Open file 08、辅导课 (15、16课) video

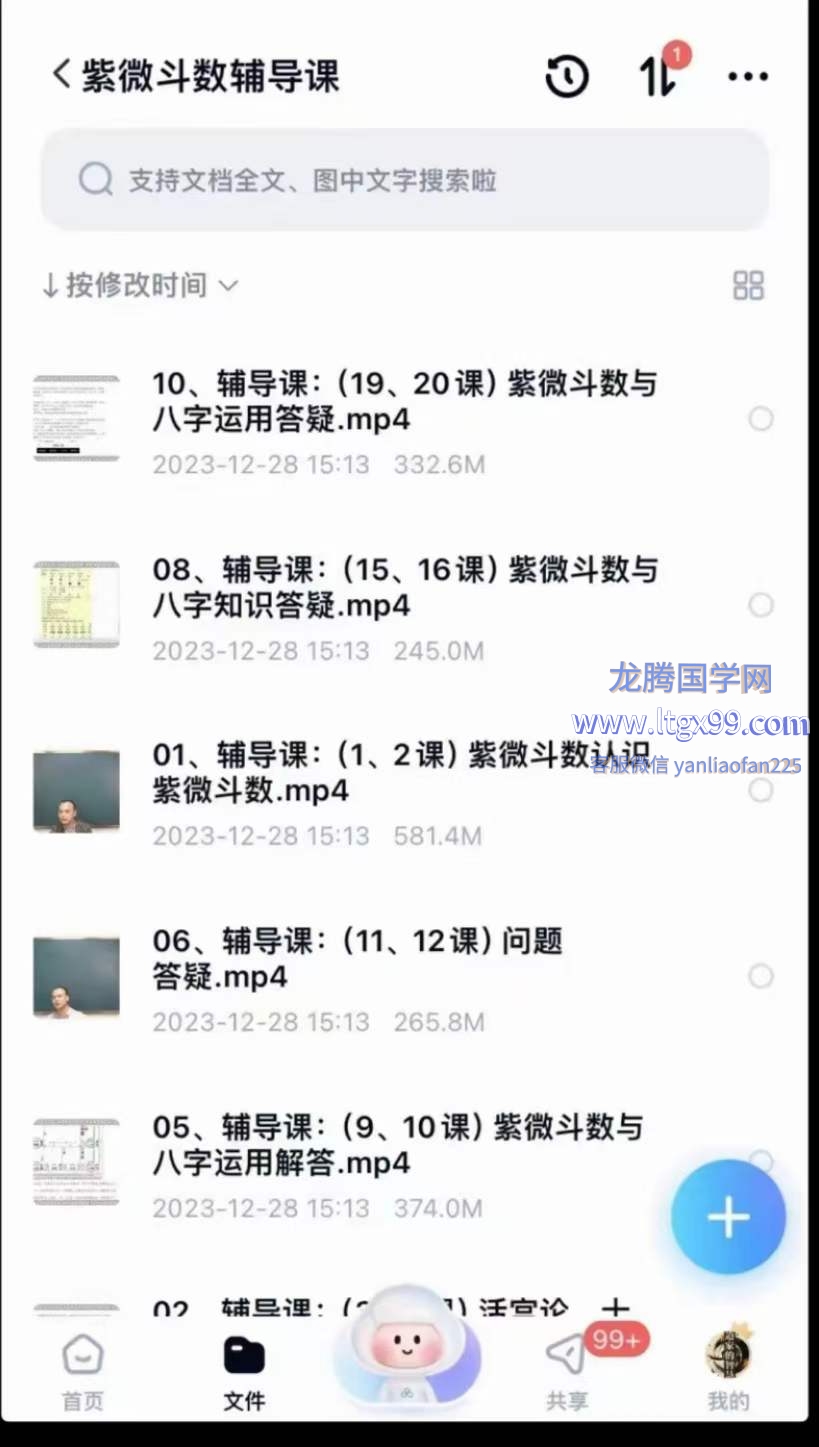[404, 587]
